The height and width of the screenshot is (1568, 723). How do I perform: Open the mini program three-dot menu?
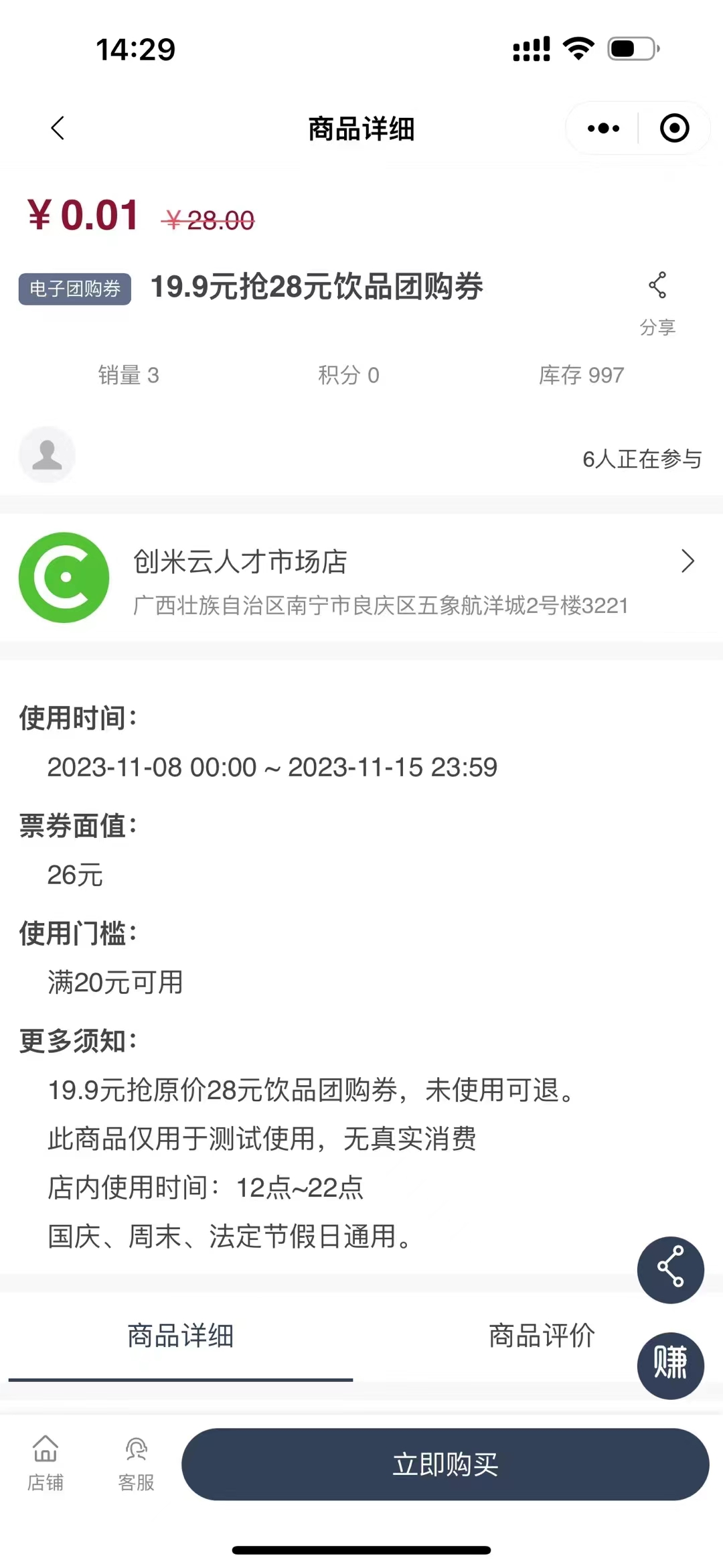coord(603,128)
